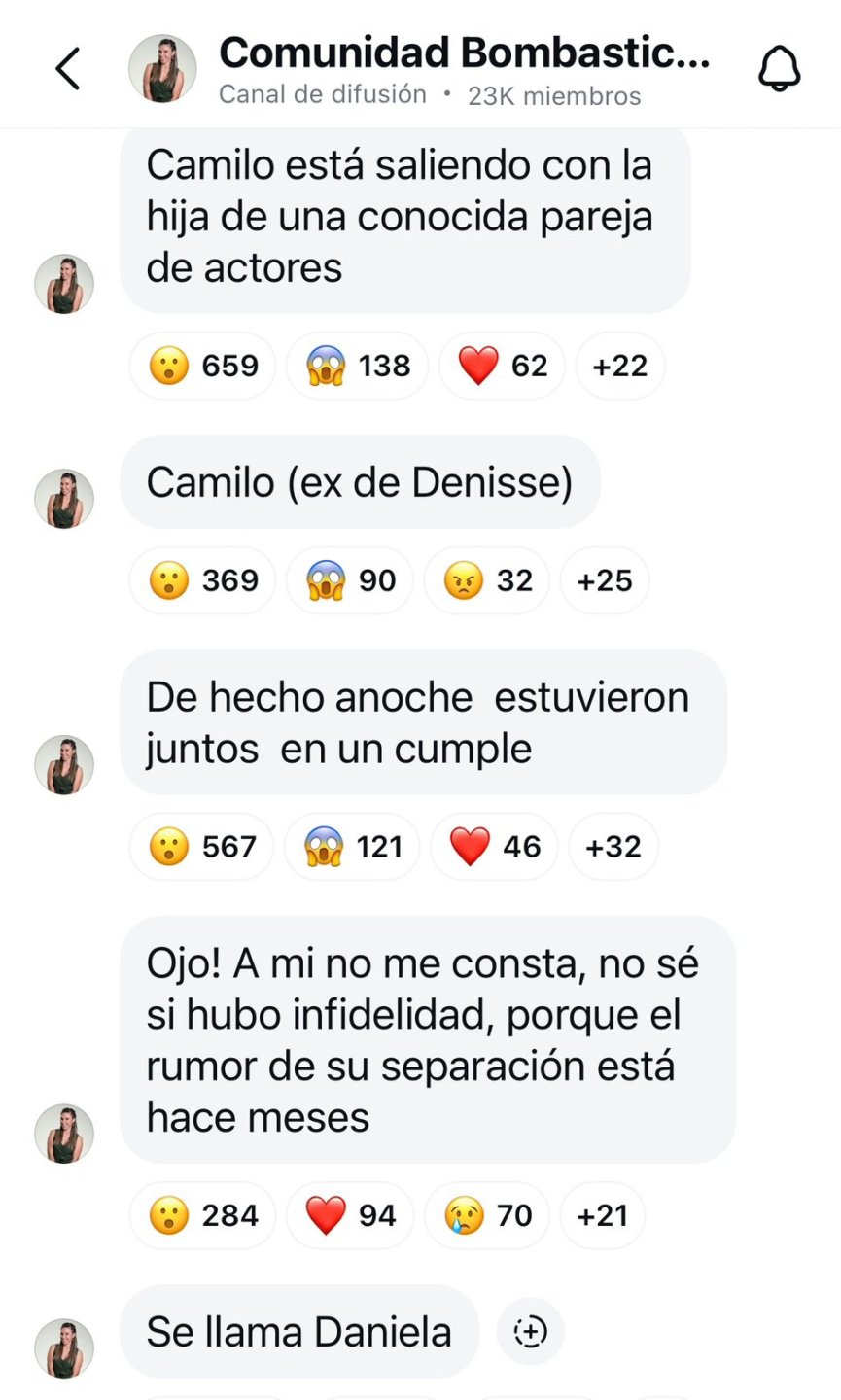Tap the 32 angry reaction chip
841x1400 pixels.
coord(487,580)
